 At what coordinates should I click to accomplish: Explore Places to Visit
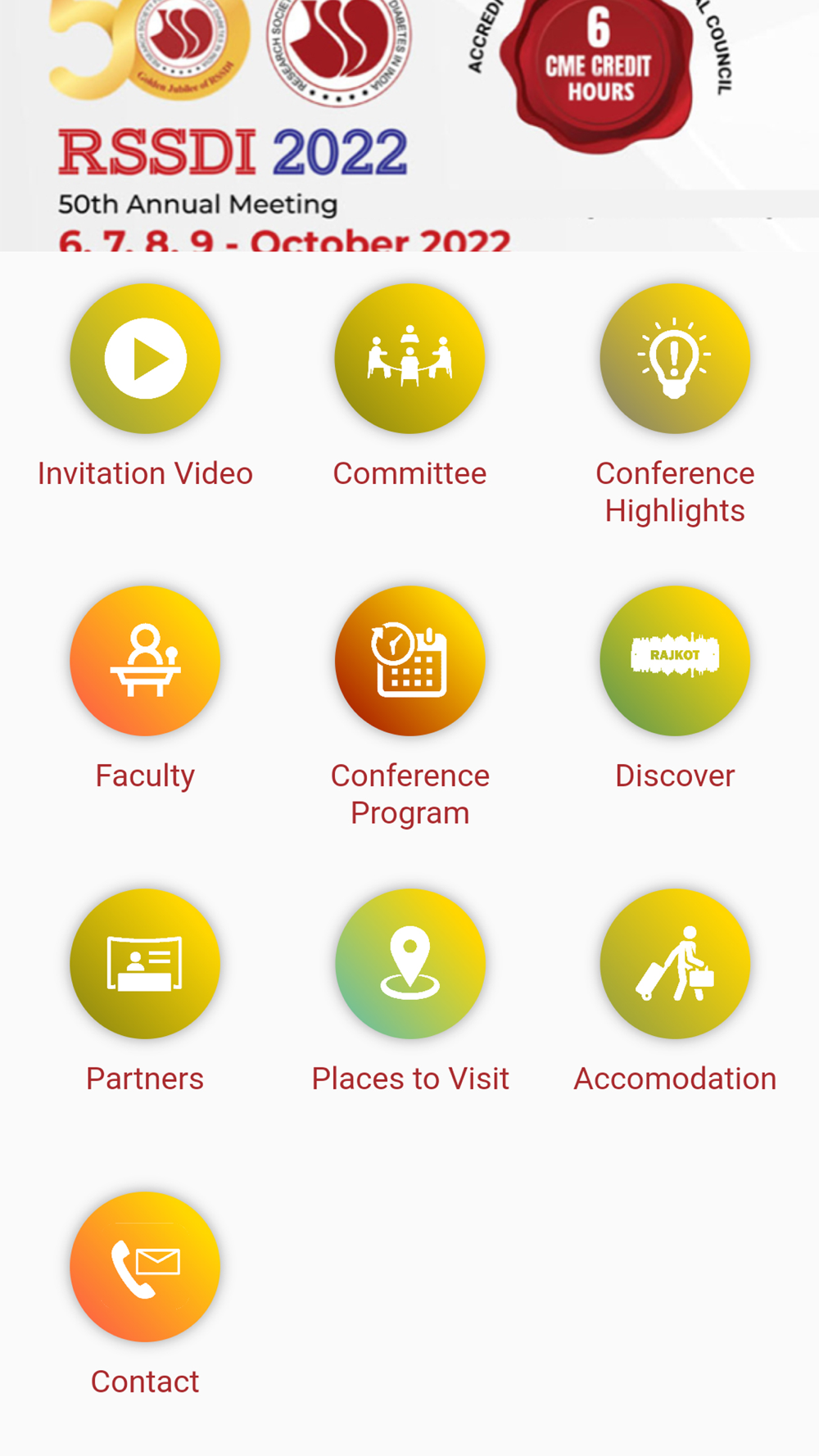tap(409, 964)
